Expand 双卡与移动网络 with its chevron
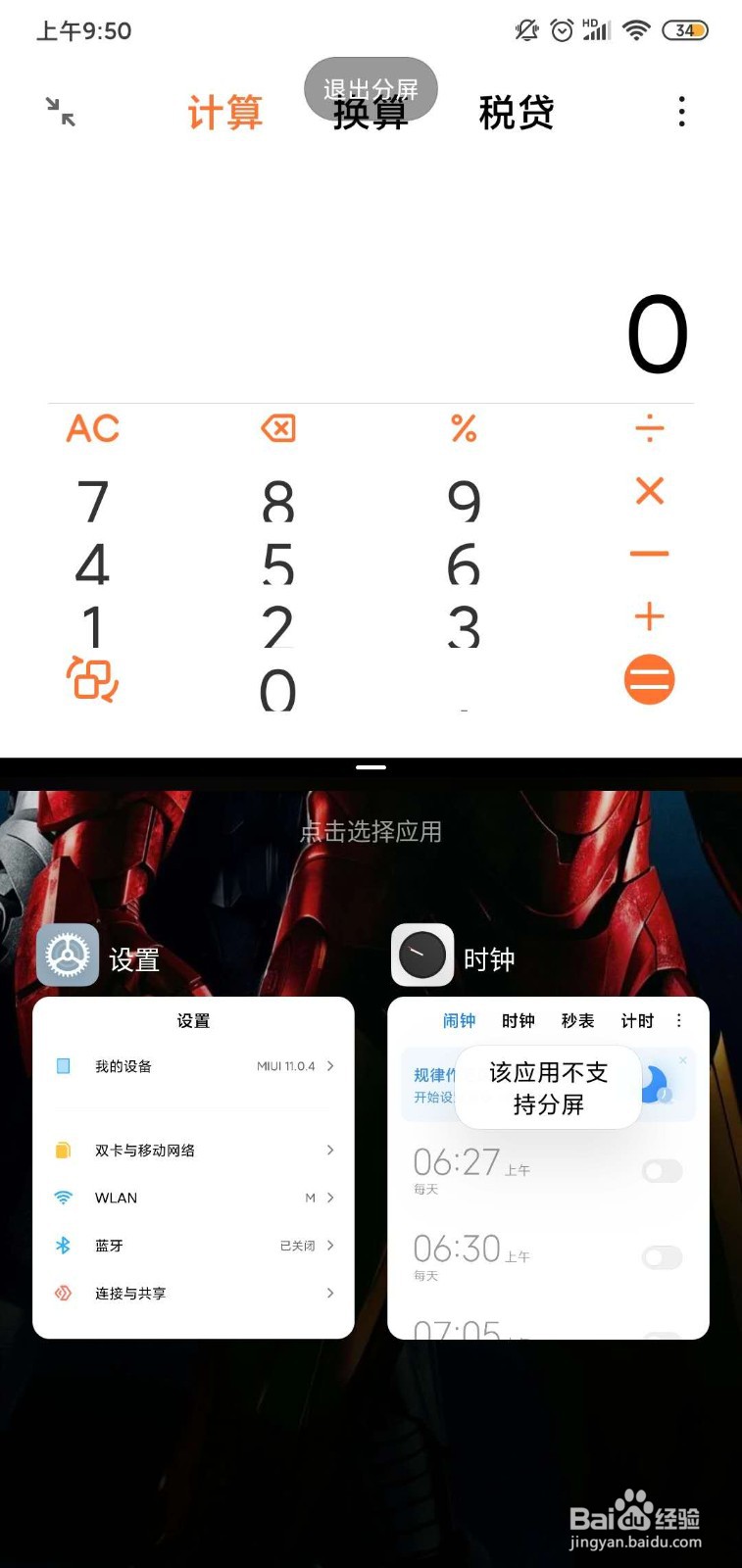This screenshot has width=742, height=1568. [331, 1150]
